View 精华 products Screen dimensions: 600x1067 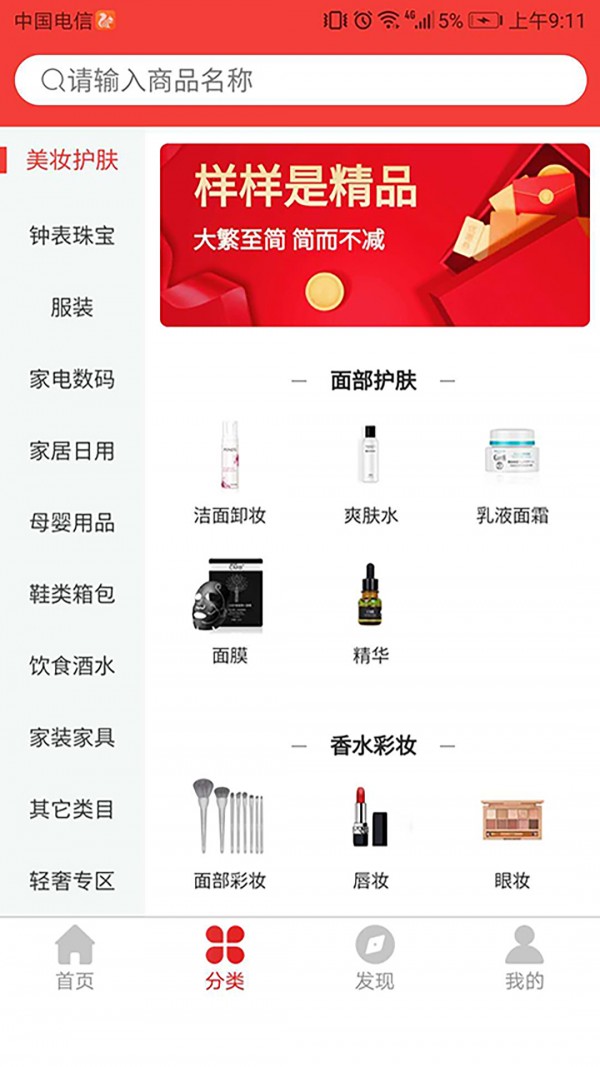click(x=370, y=610)
